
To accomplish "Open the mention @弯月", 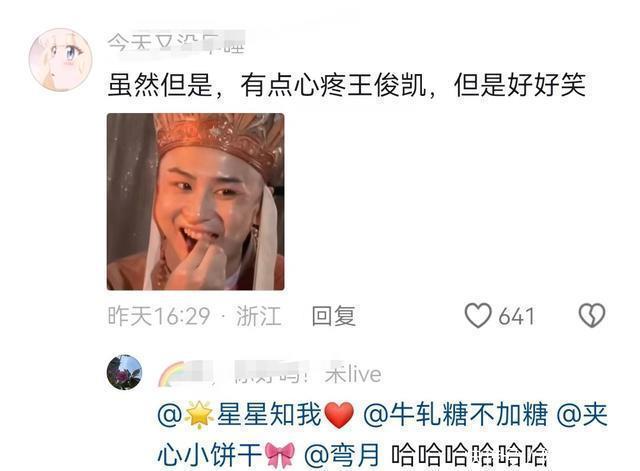I will [x=342, y=454].
